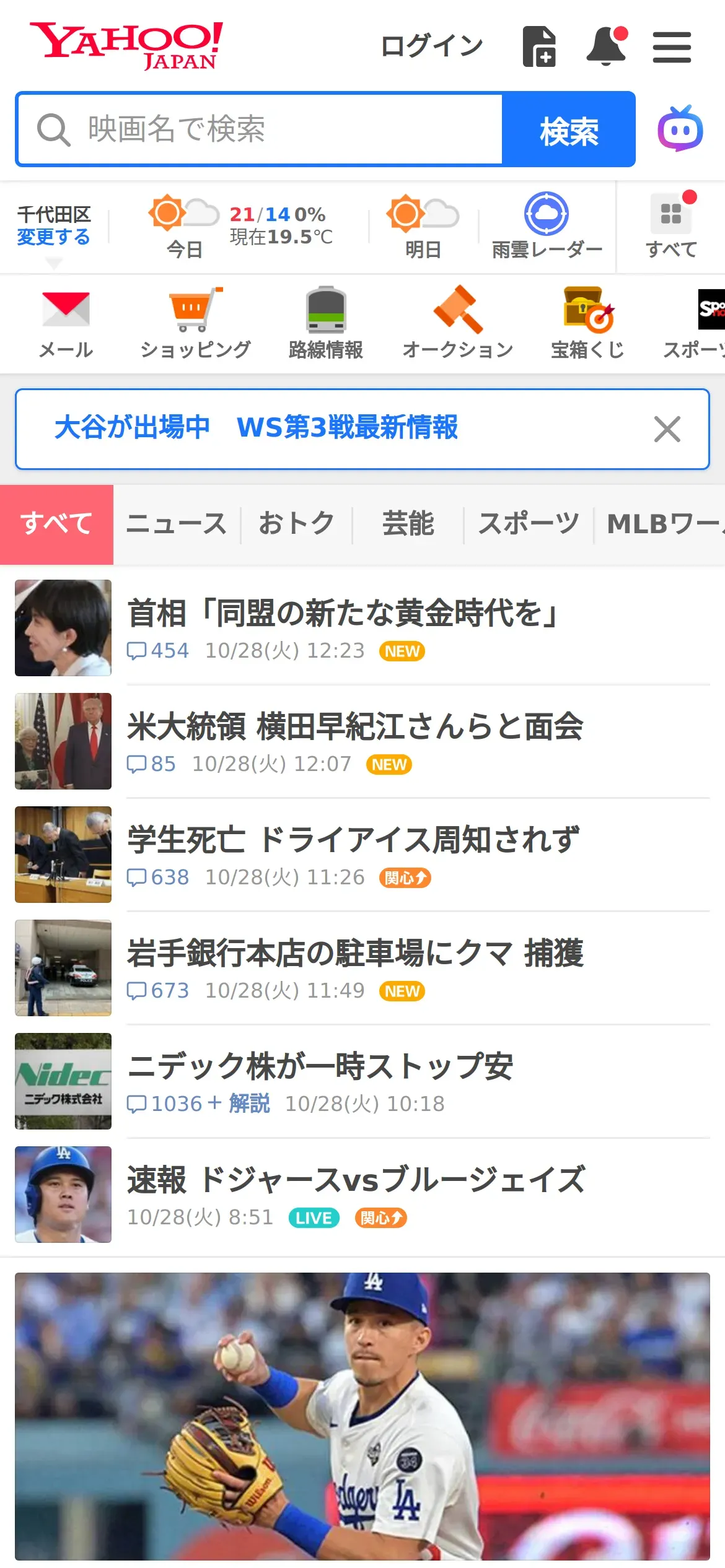
Task: View the 速報 ドジャースvsブルージェイズ live update
Action: [x=356, y=1180]
